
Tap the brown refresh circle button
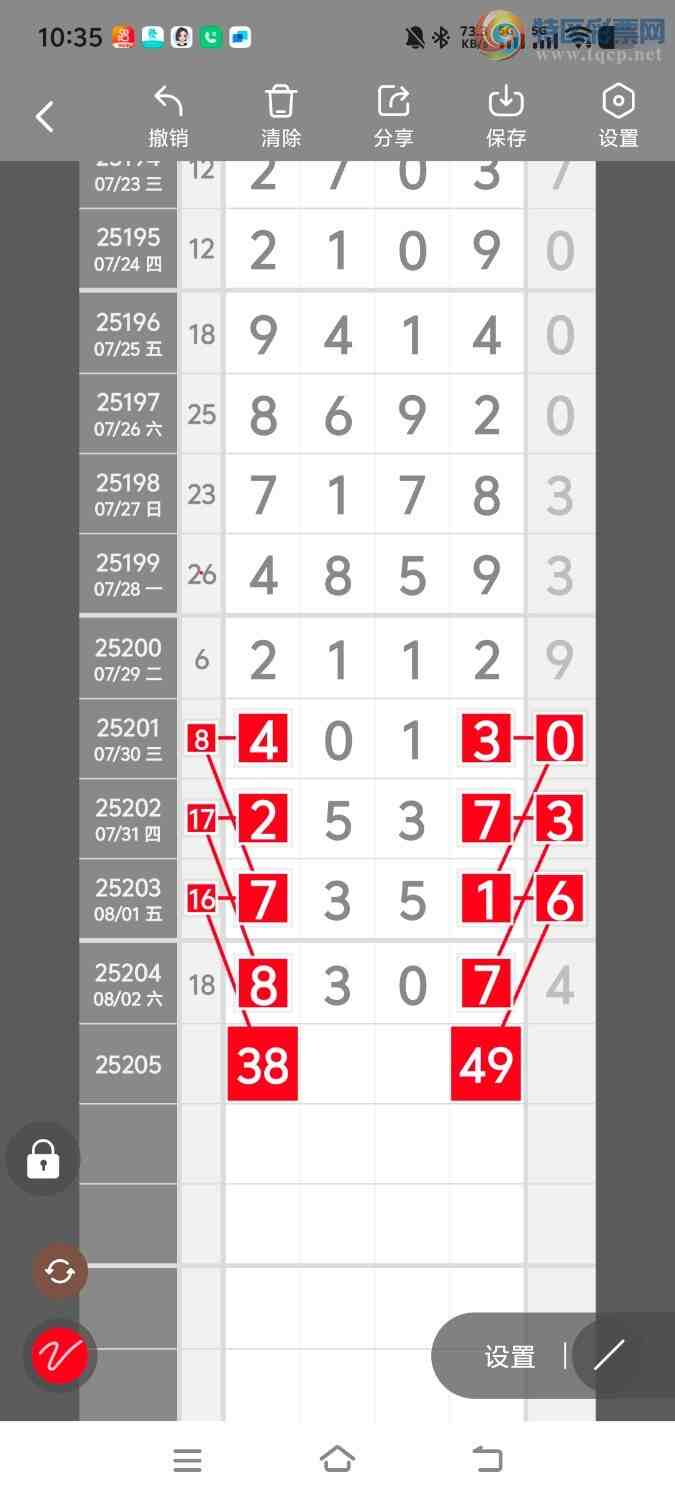[x=60, y=1272]
